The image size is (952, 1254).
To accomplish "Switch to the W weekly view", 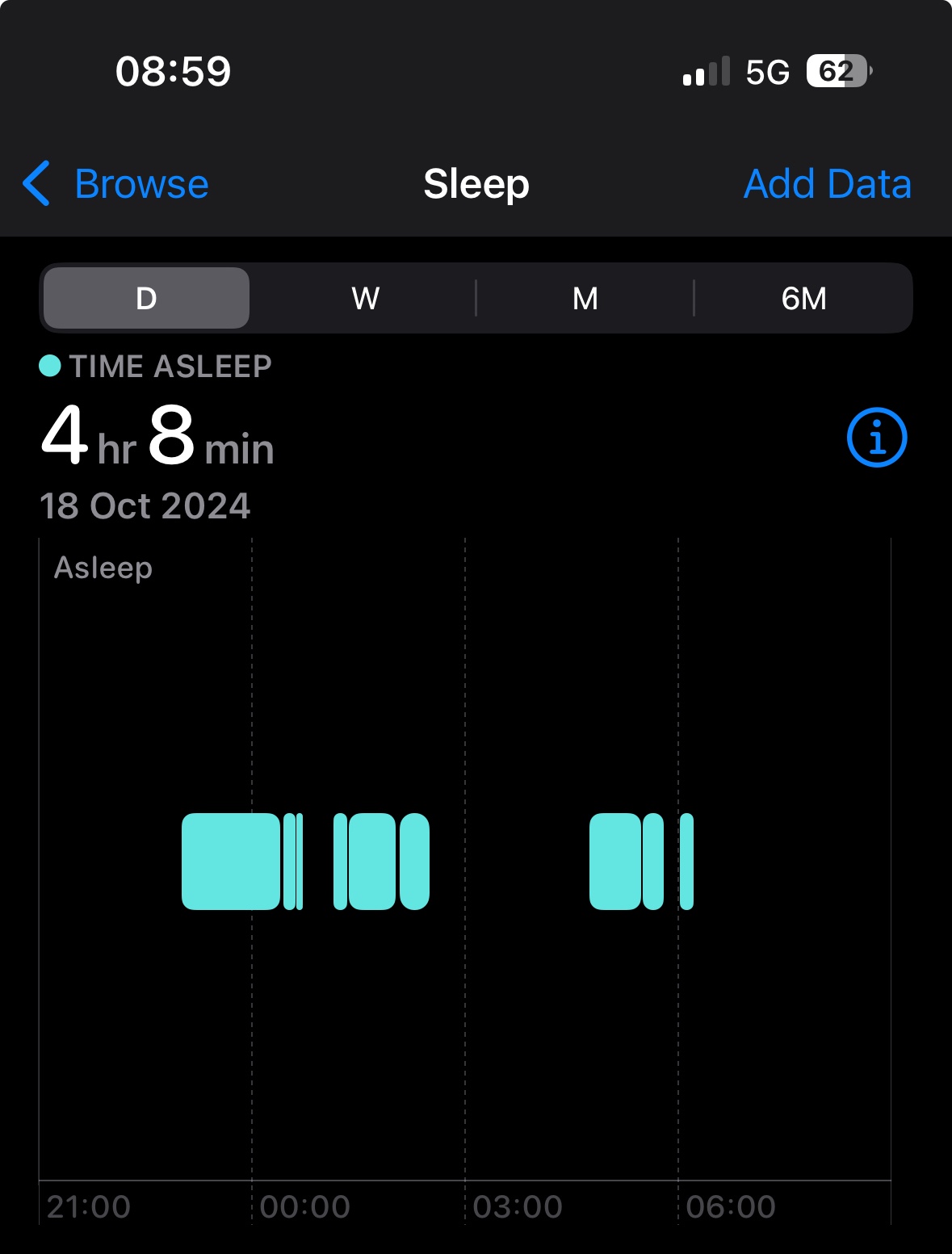I will (364, 298).
